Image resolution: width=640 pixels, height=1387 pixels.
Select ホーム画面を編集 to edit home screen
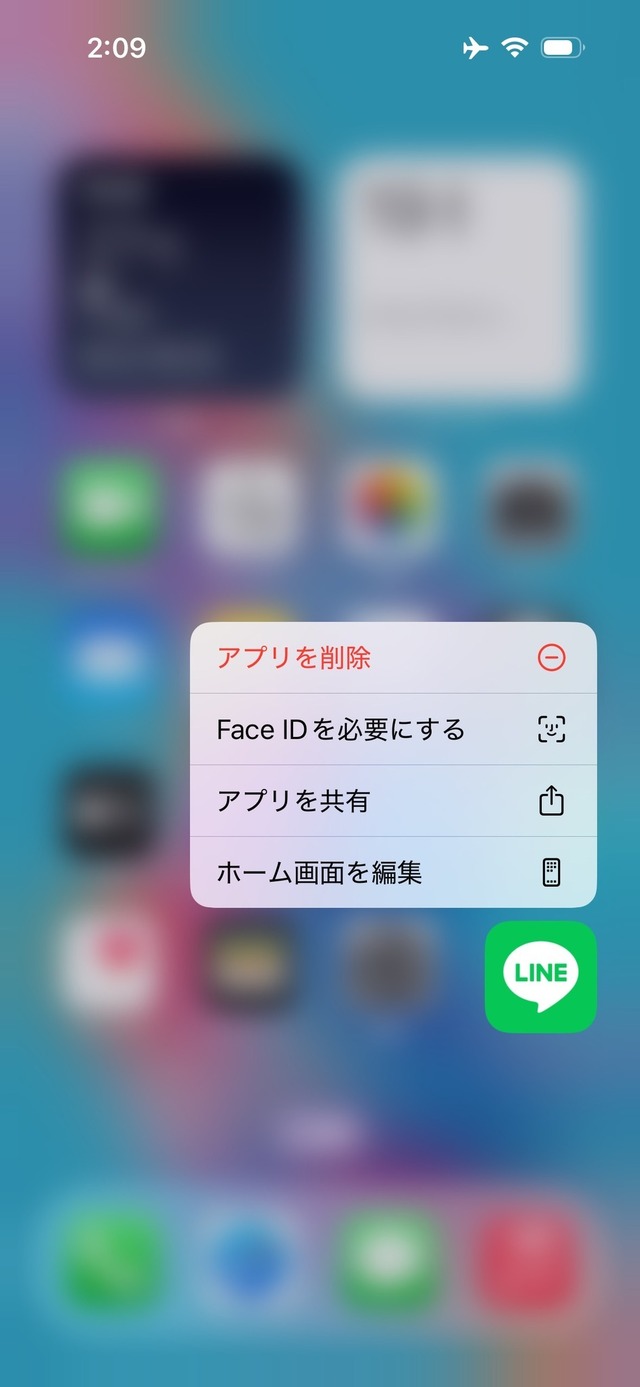pos(393,872)
